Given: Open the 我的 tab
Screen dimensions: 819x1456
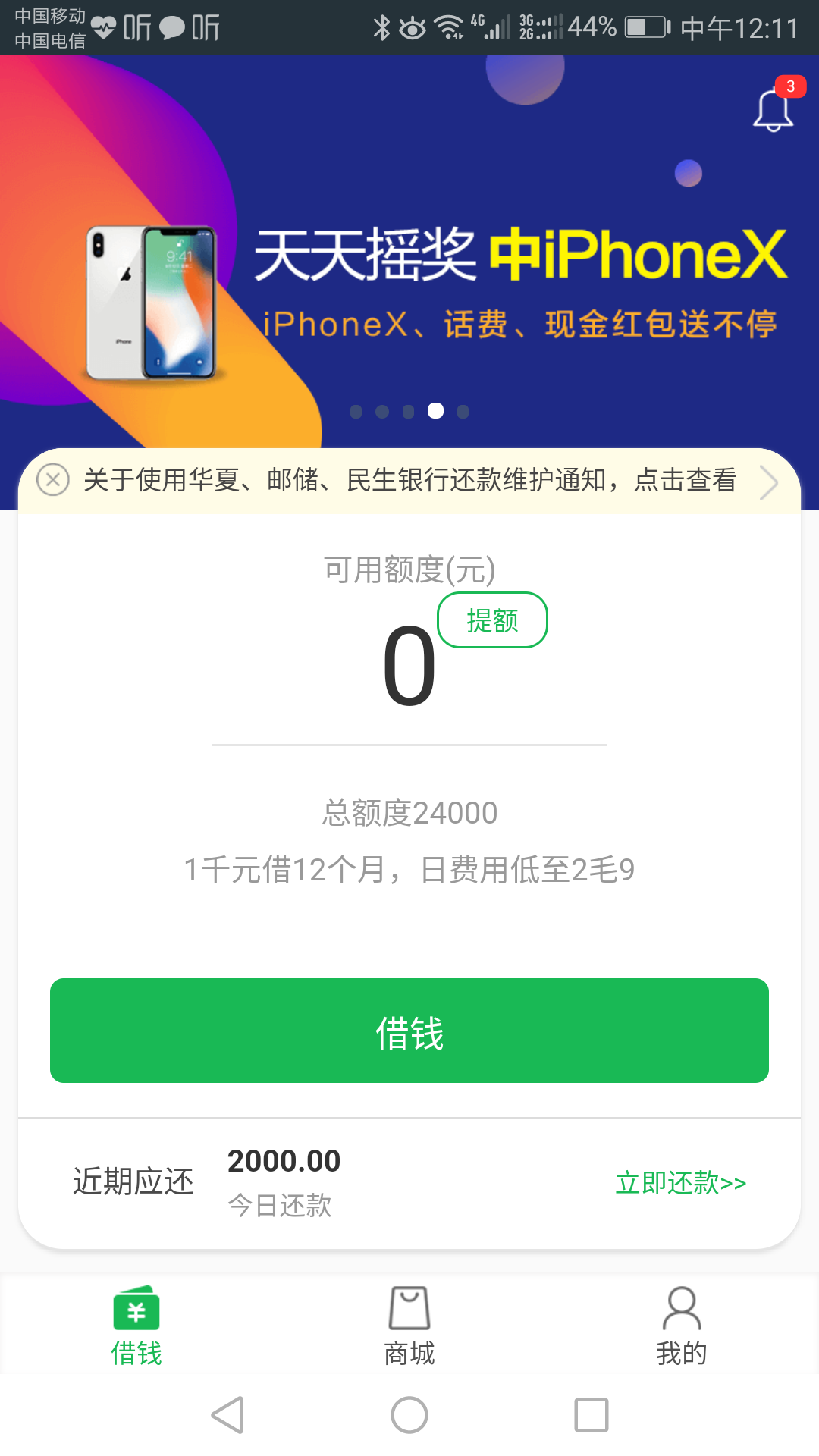Looking at the screenshot, I should coord(682,1325).
